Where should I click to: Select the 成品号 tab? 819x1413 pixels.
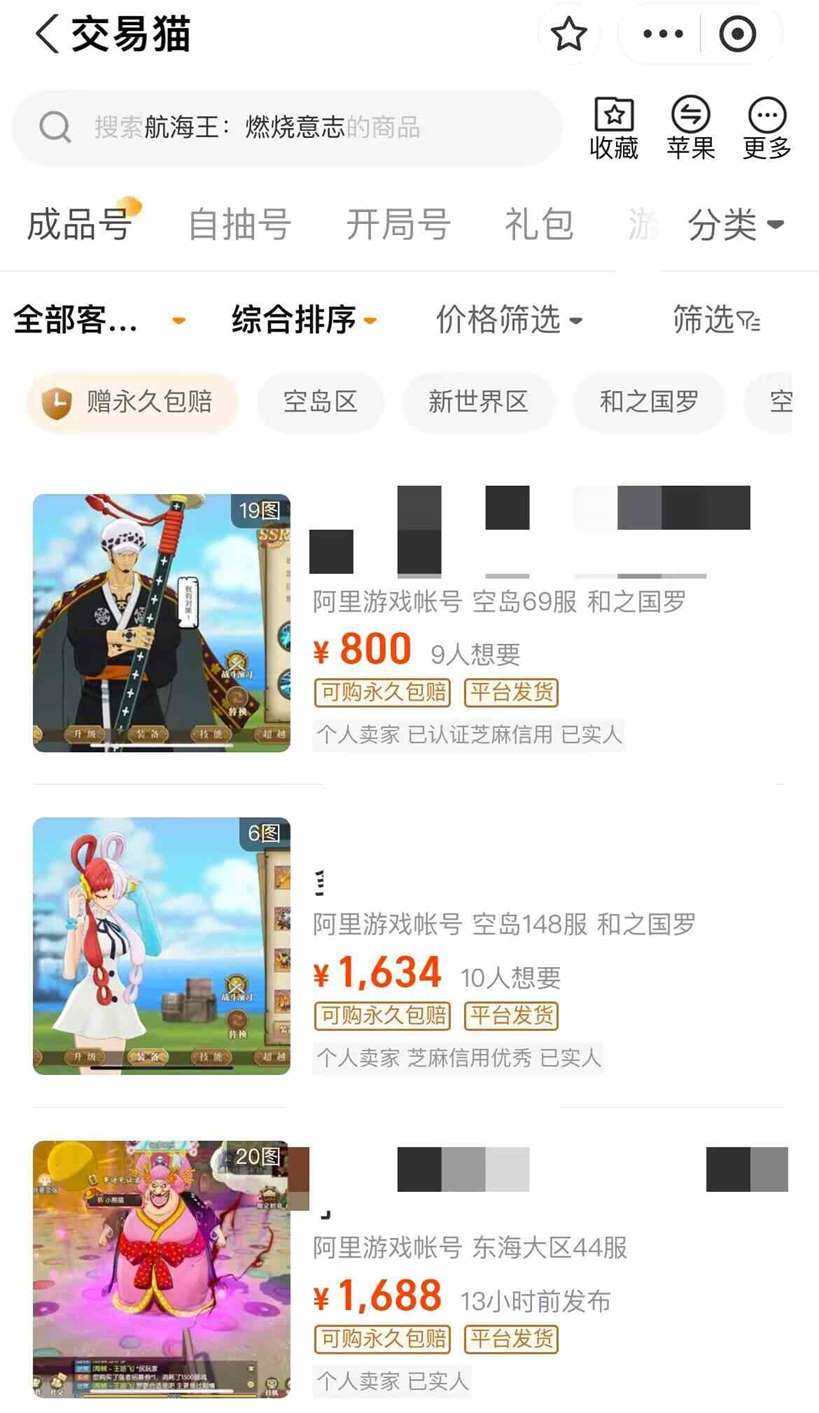click(x=78, y=225)
